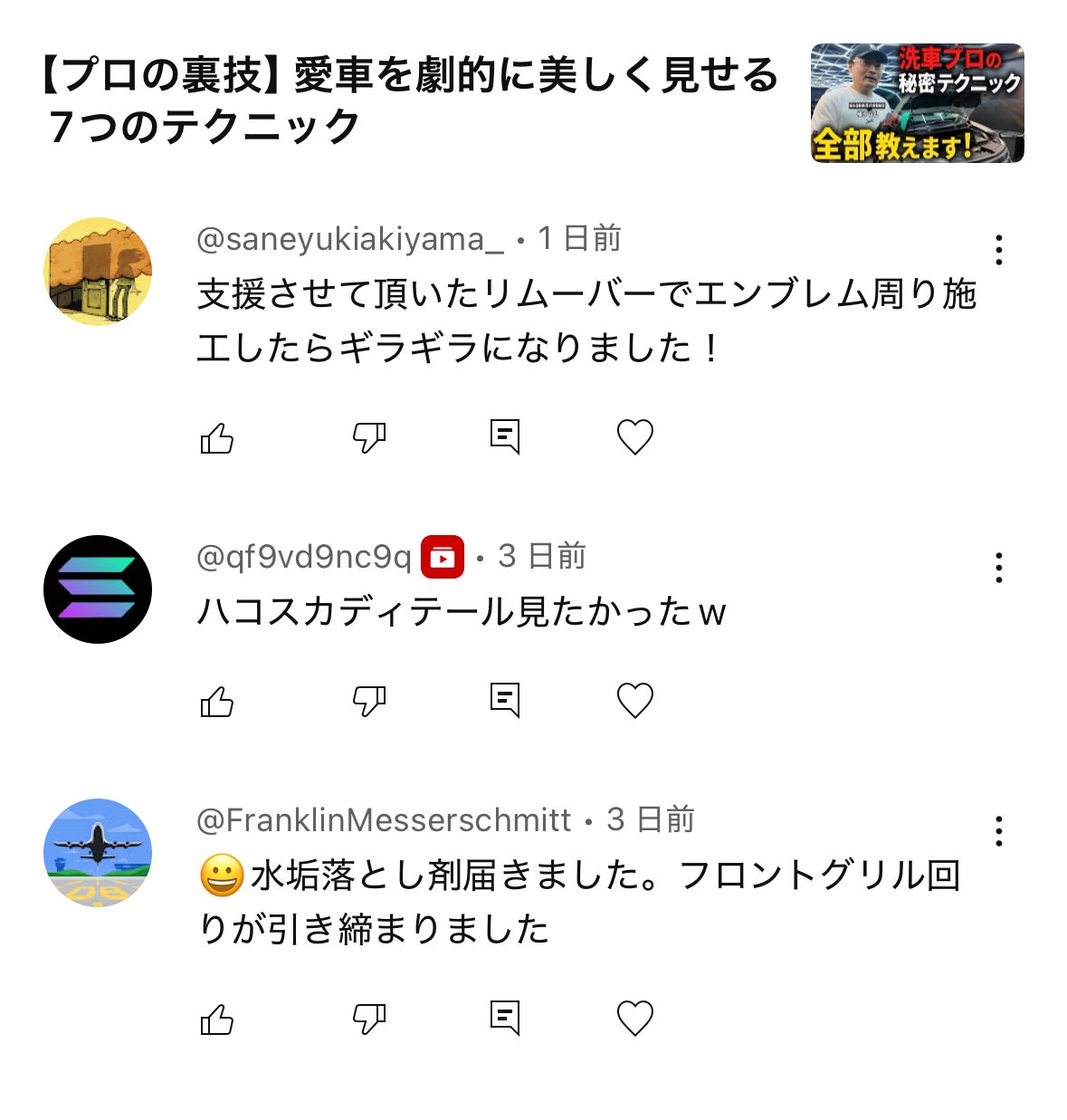Open more options for @saneyukiakiyama_'s comment
This screenshot has height=1120, width=1067.
click(998, 250)
